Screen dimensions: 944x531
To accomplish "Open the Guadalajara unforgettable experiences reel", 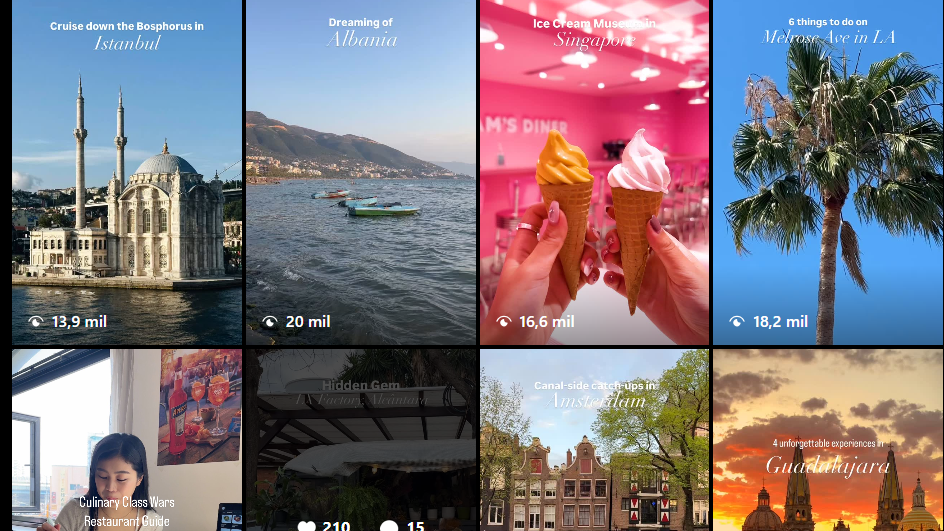I will click(827, 440).
